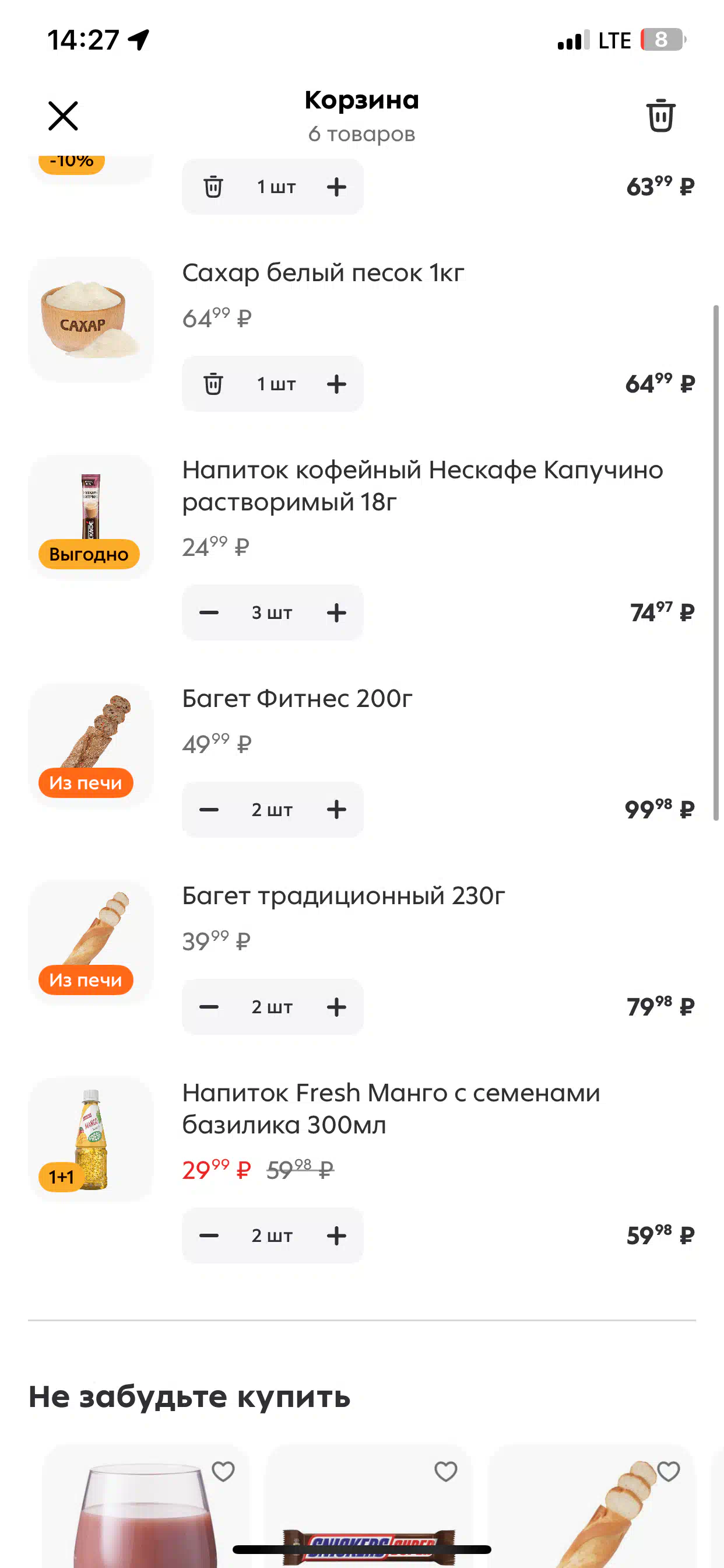Add another Багет Фитнес 200г
The image size is (724, 1568).
coord(336,810)
